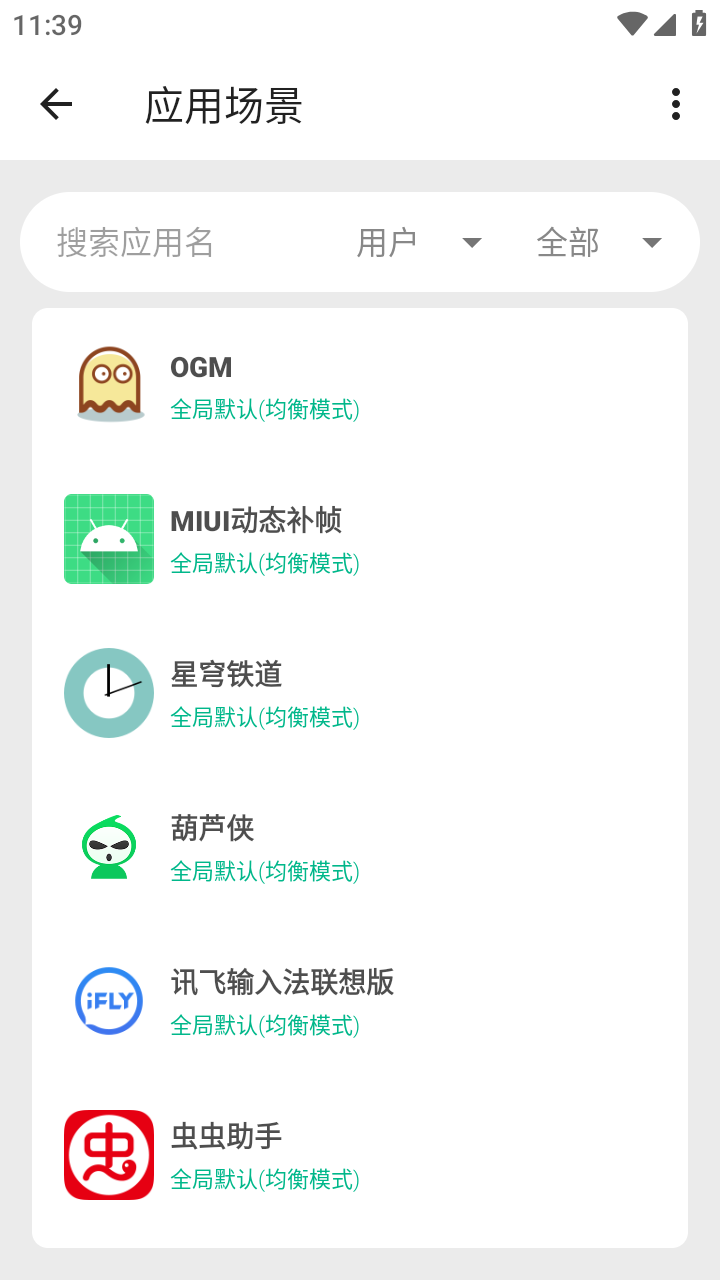Expand the 全部 filter dropdown
The width and height of the screenshot is (720, 1280).
point(570,242)
